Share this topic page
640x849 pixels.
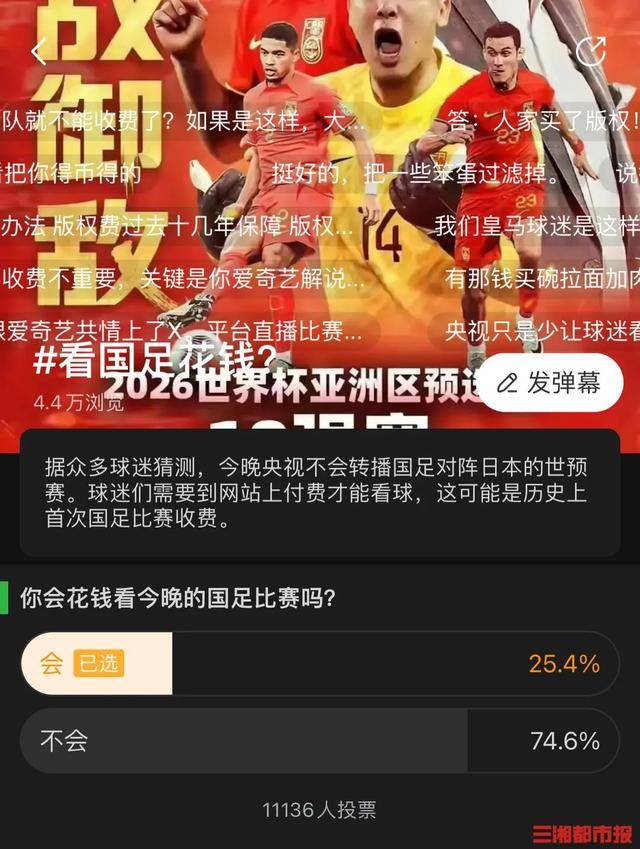click(591, 52)
